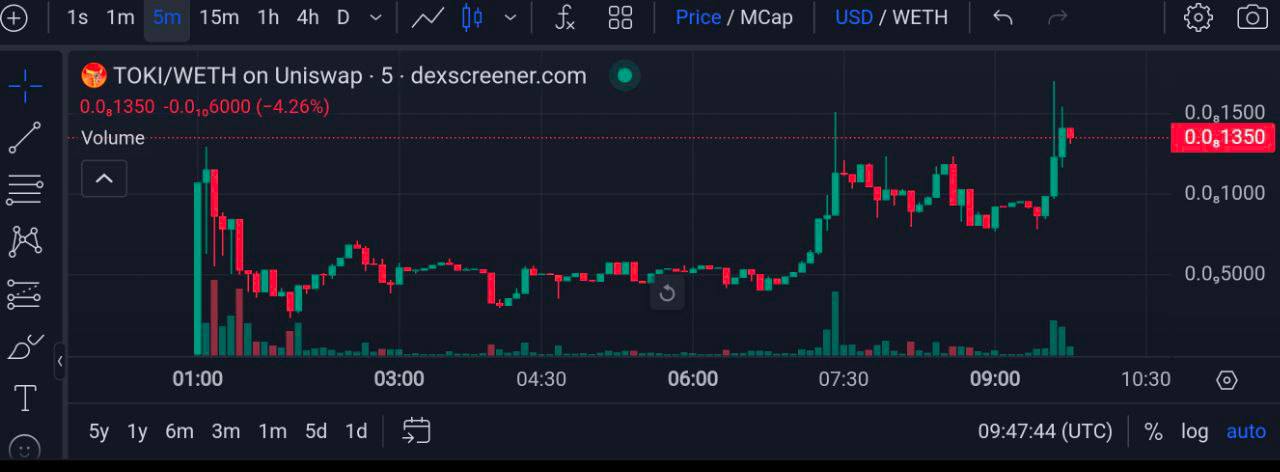Select the 1m timeframe in top toolbar
The image size is (1280, 472).
pos(120,17)
